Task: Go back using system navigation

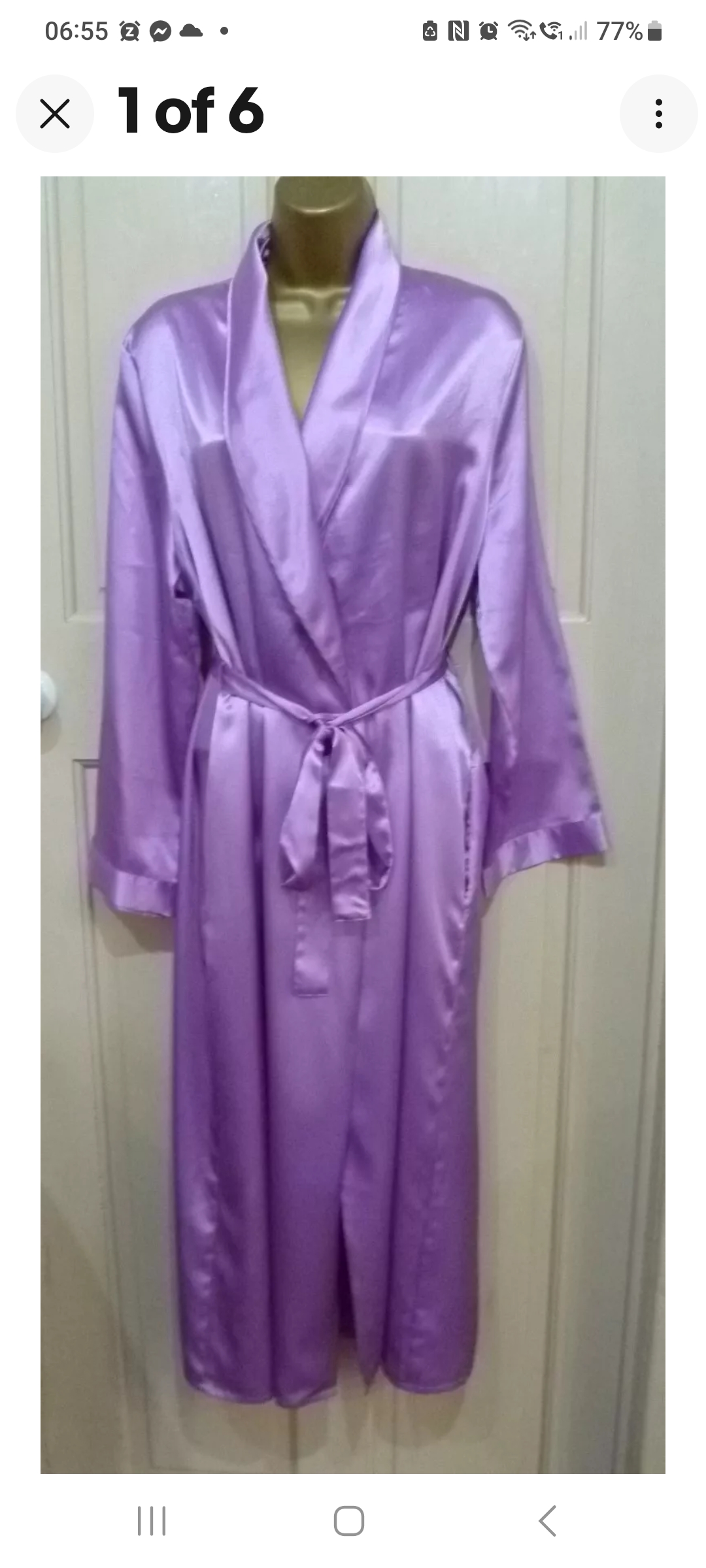Action: [x=548, y=1520]
